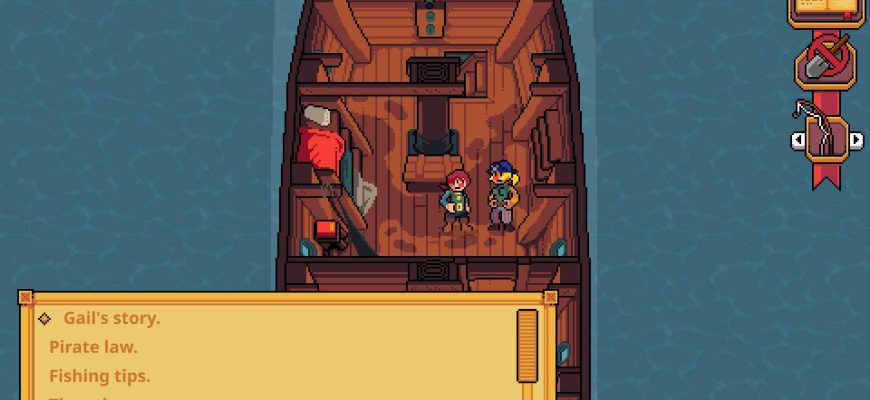Ask about "Fishing tips."
The image size is (870, 400).
[99, 376]
